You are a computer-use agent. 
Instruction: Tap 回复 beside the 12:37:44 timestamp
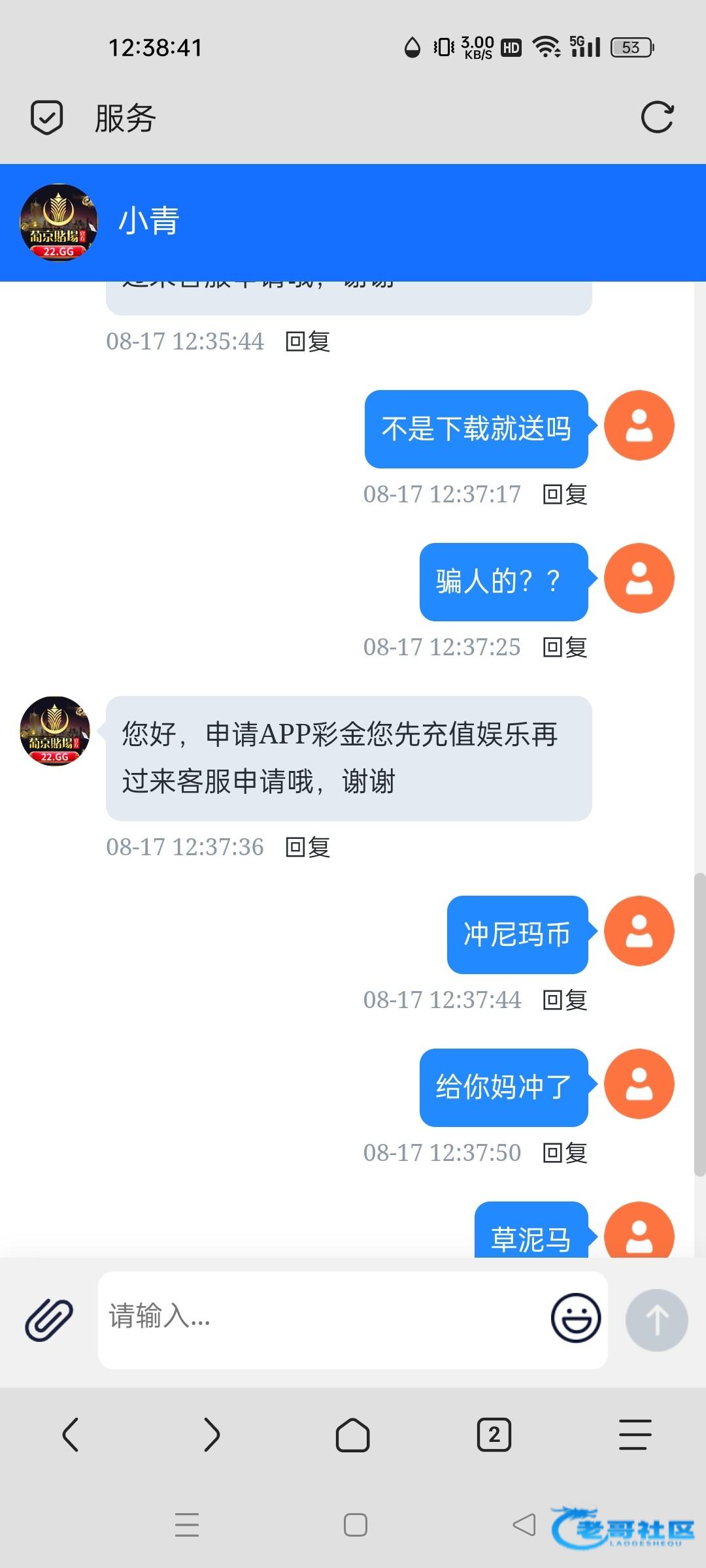pyautogui.click(x=565, y=1000)
